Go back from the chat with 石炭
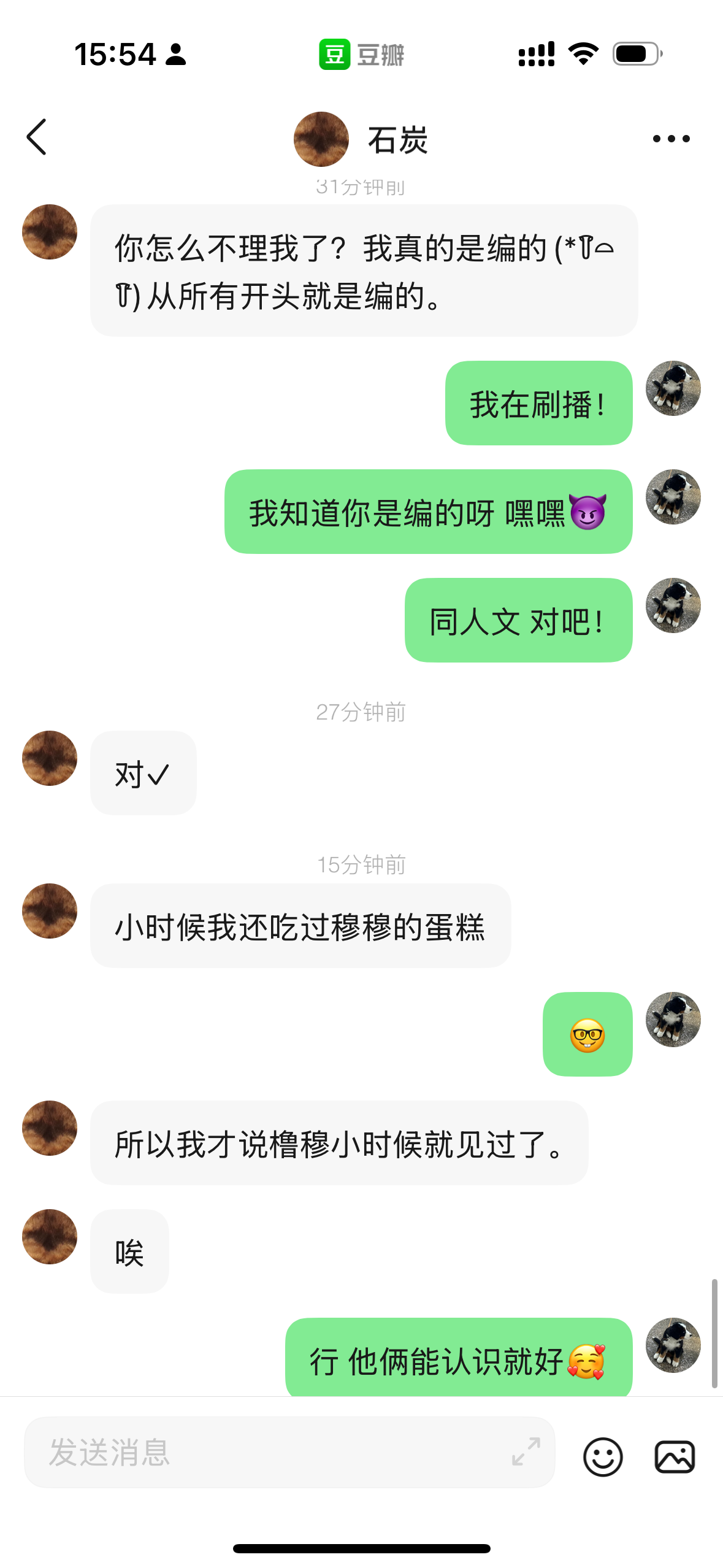The height and width of the screenshot is (1568, 723). tap(37, 137)
